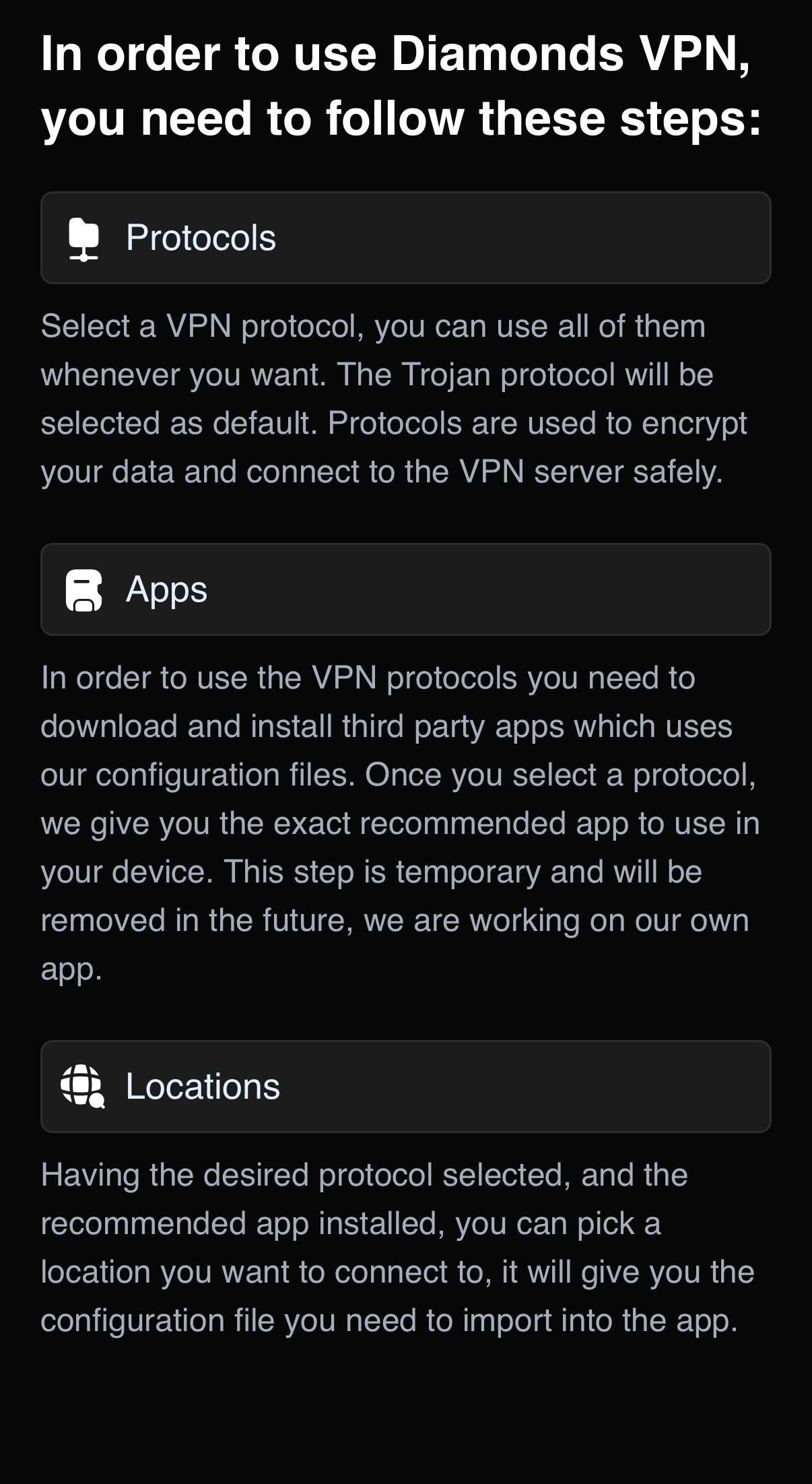Click the Trojan protocol description paragraph
812x1484 pixels.
[x=397, y=399]
